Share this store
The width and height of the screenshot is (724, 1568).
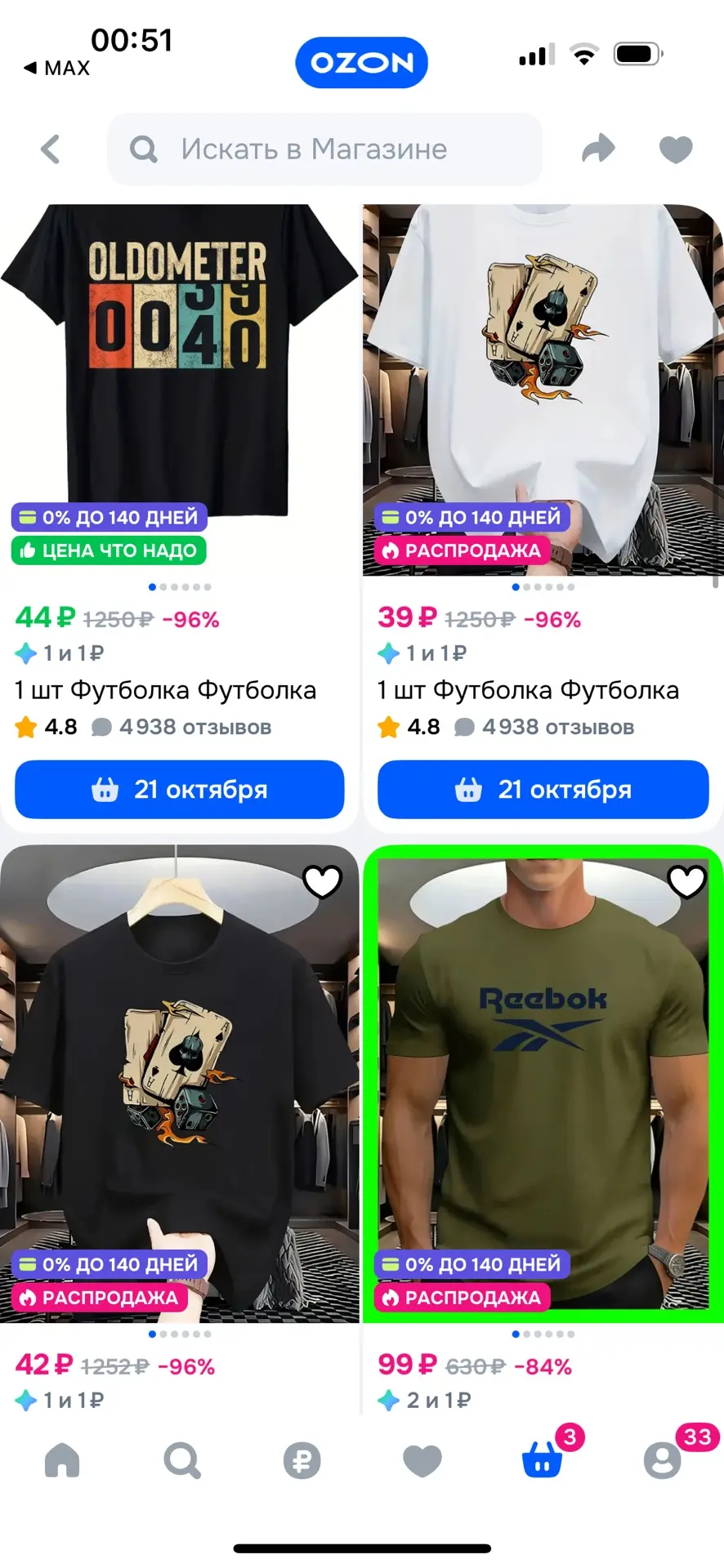598,149
